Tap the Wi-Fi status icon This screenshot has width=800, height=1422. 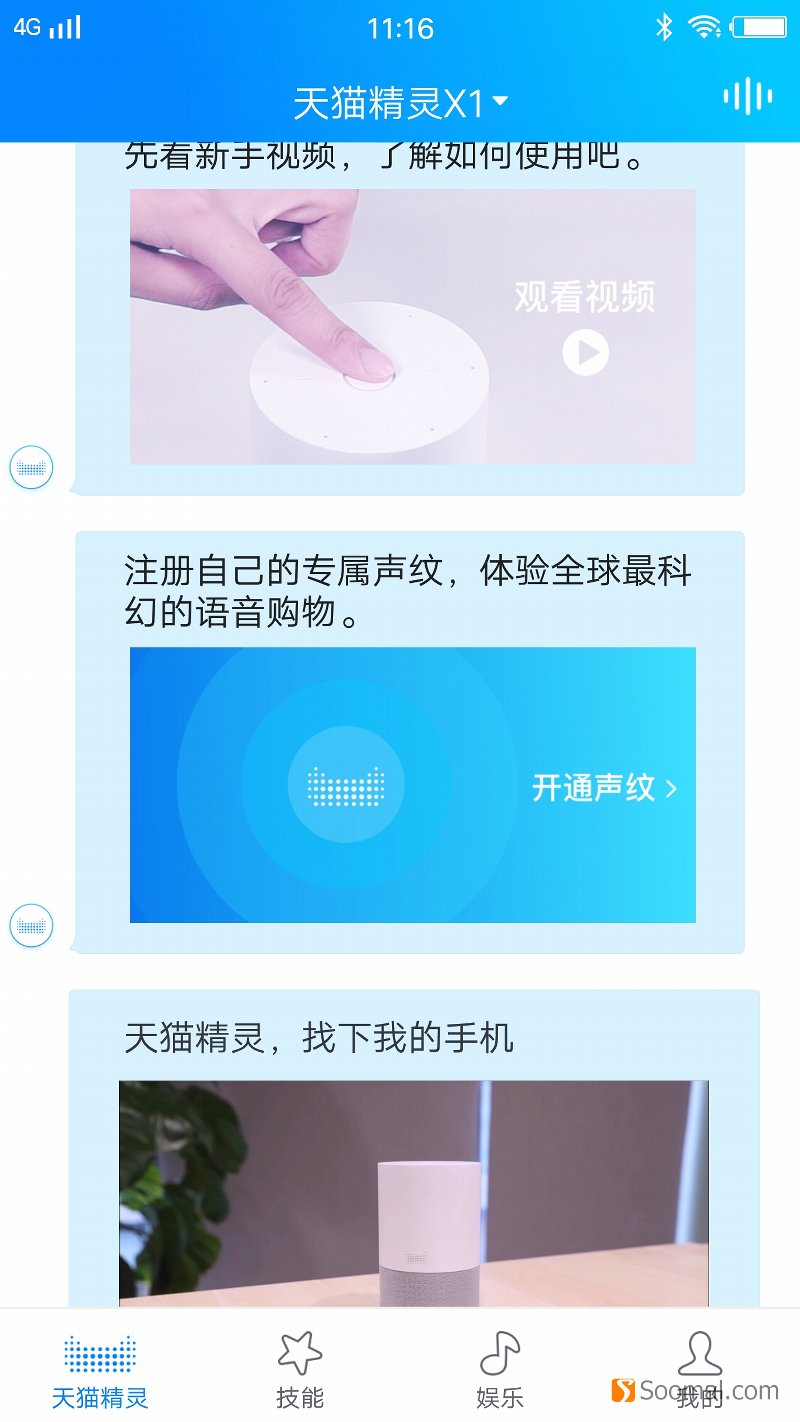pyautogui.click(x=707, y=28)
